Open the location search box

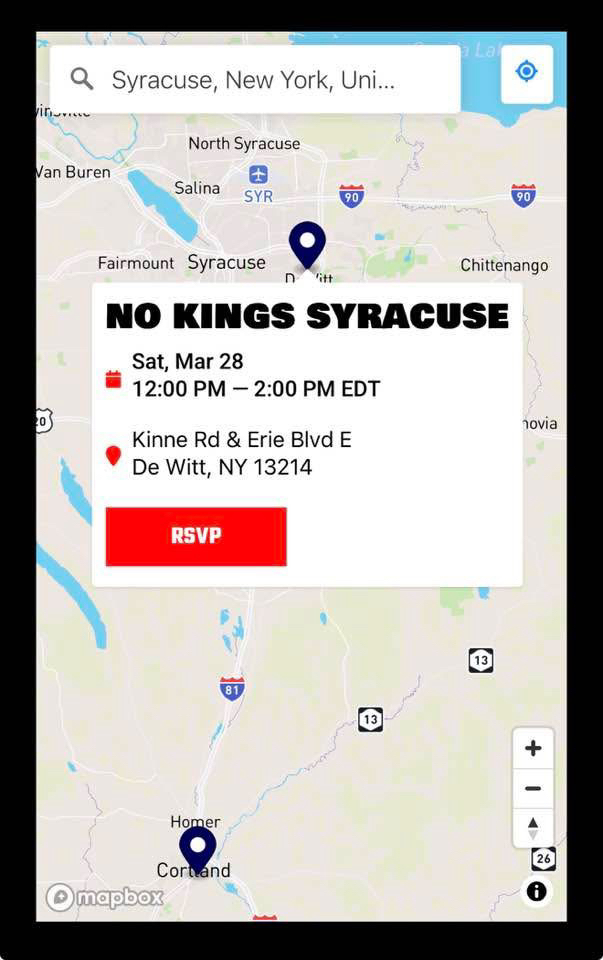pos(255,80)
